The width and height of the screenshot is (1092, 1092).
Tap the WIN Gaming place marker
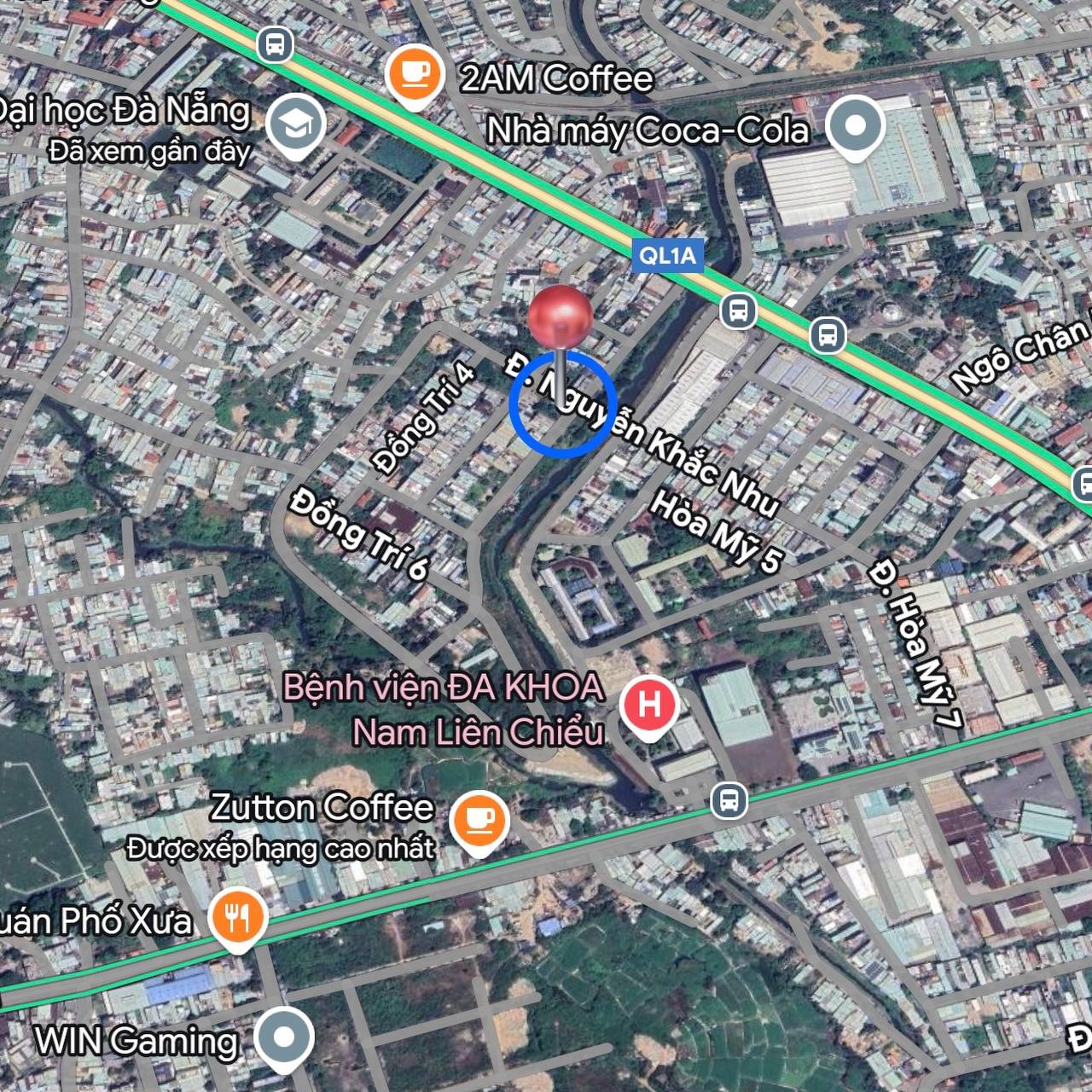point(283,1037)
